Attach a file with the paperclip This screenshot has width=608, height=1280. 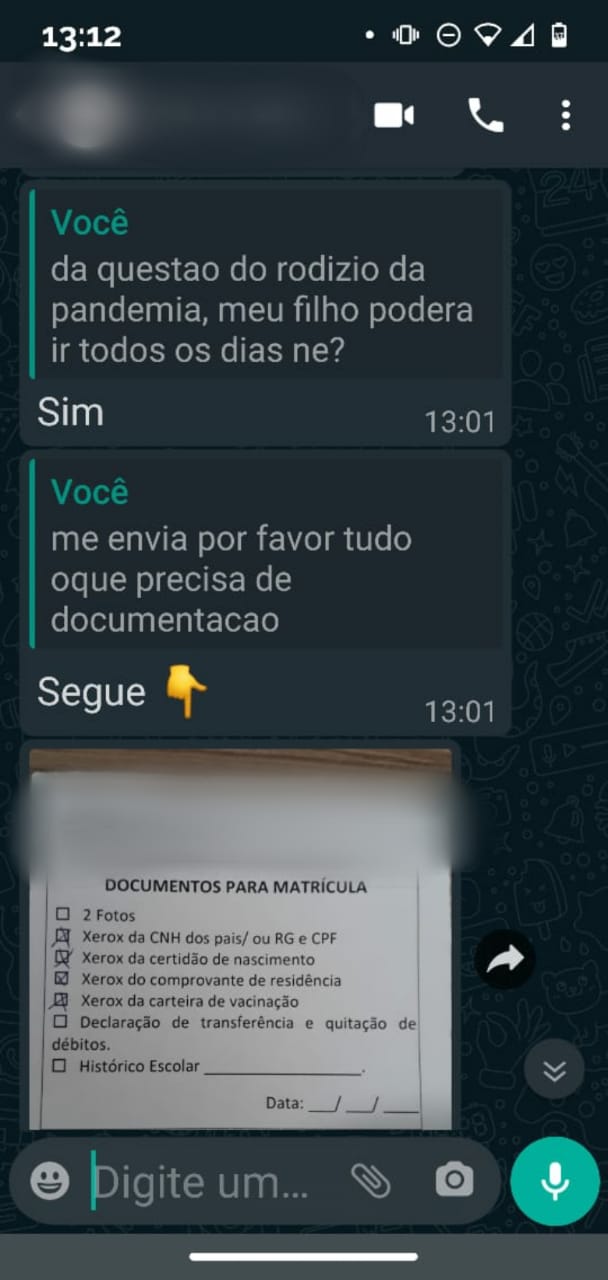pos(371,1182)
